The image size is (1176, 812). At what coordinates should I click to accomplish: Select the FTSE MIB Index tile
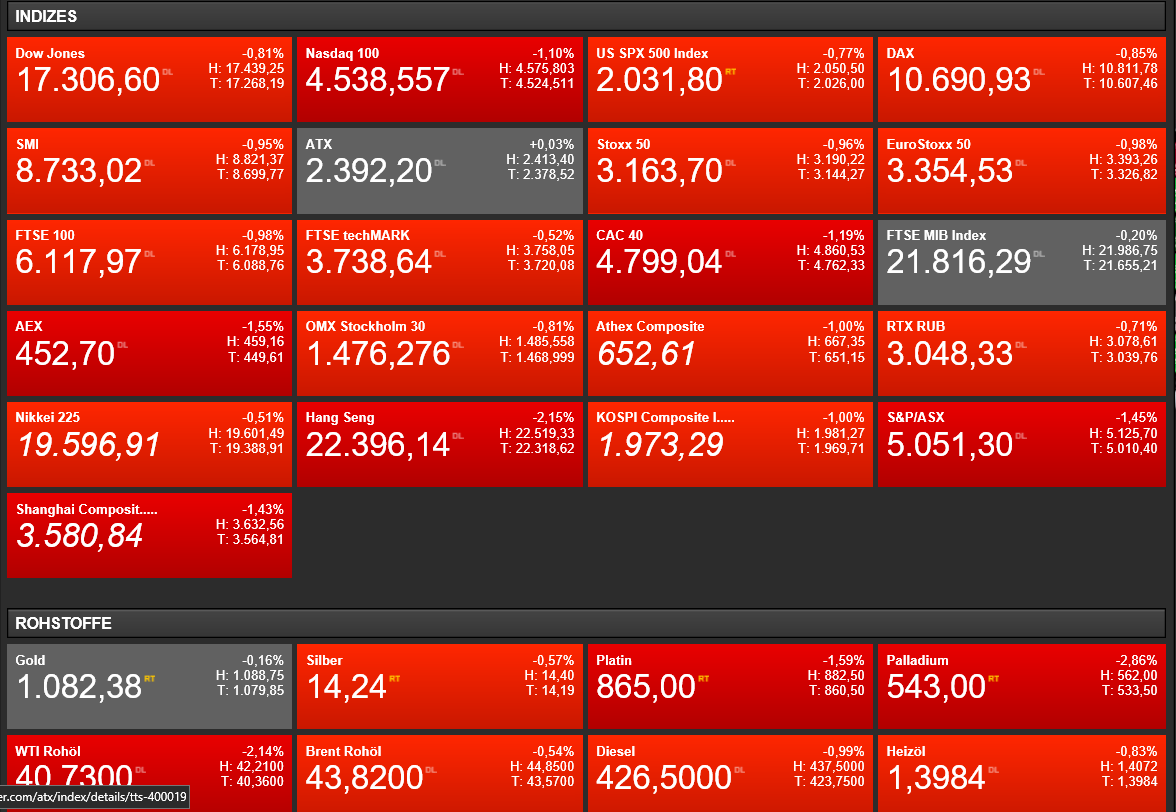[x=1020, y=262]
